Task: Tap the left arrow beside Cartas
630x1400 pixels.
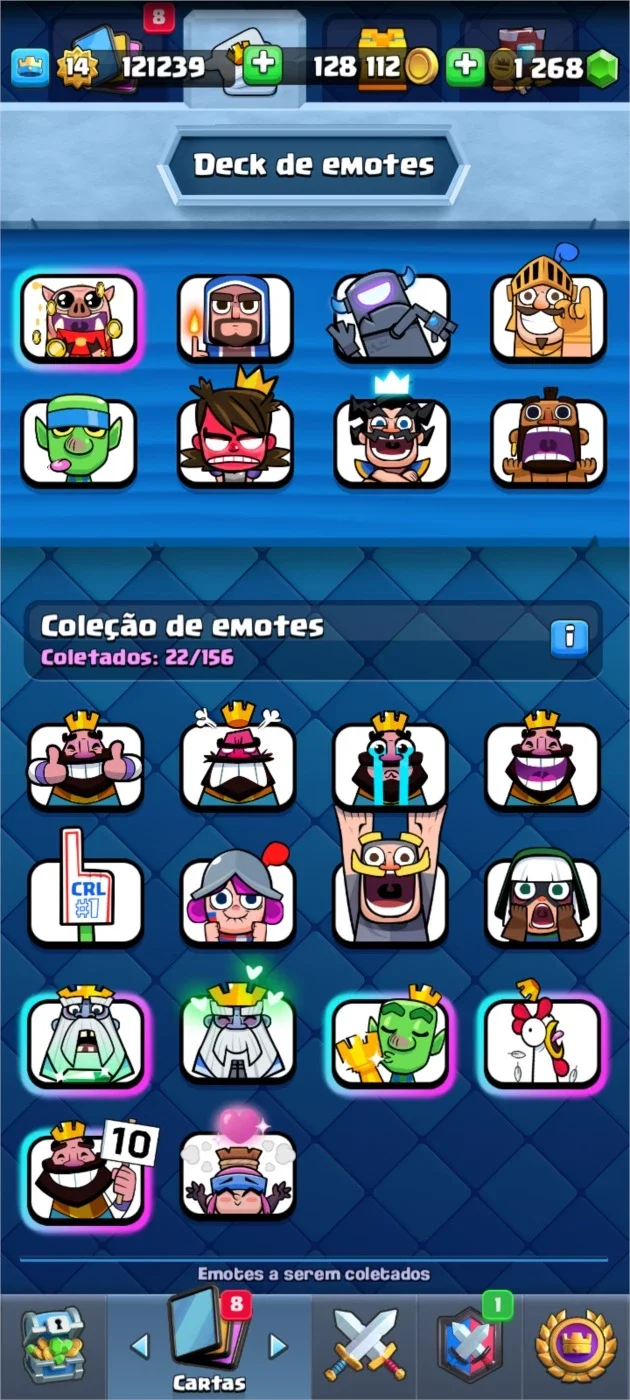Action: [x=140, y=1345]
